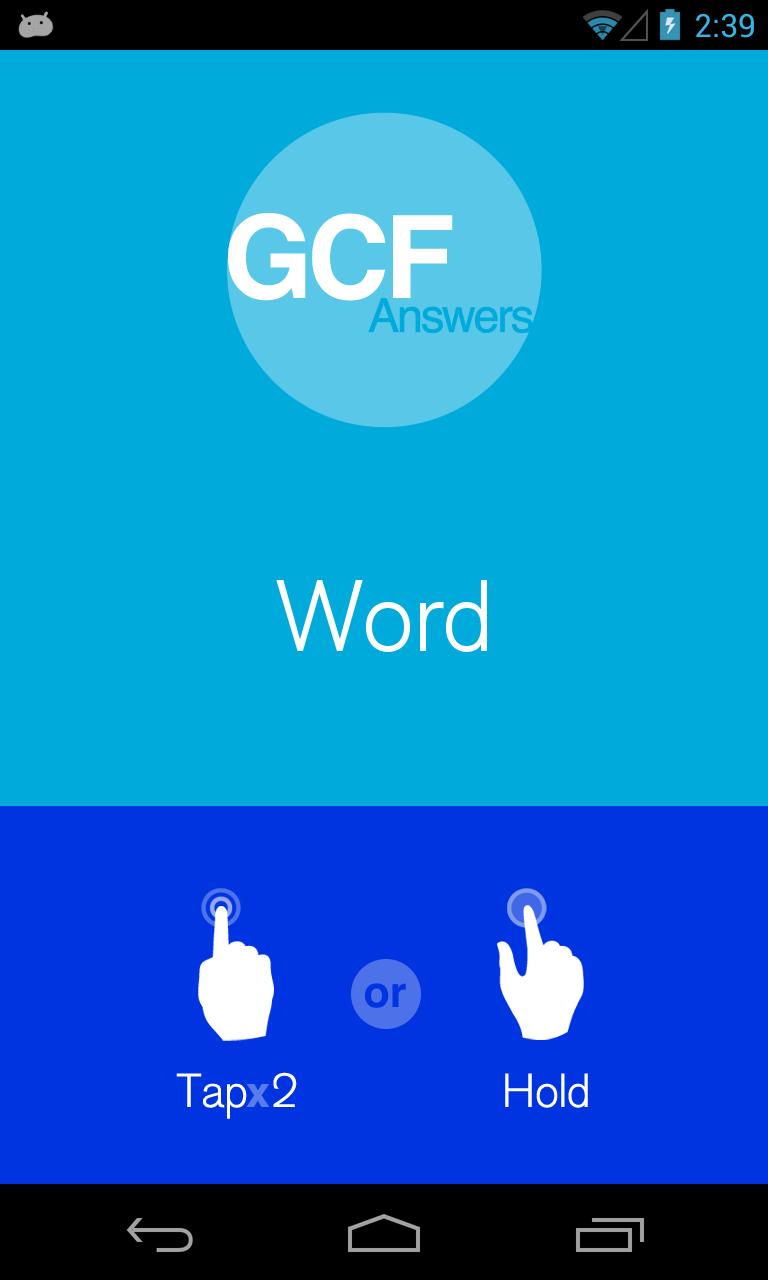This screenshot has height=1280, width=768.
Task: Go back using the navigation bar
Action: (x=160, y=1234)
